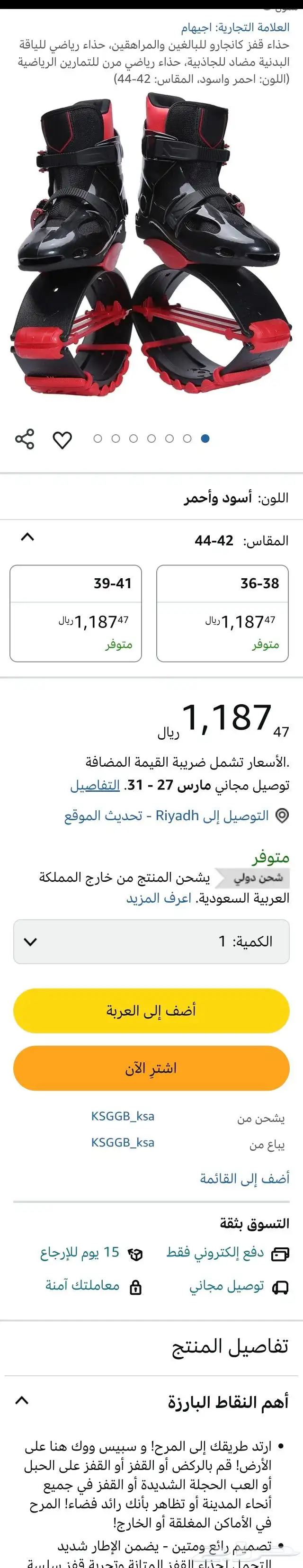
Task: Collapse the المقاس size section chevron
Action: 28,538
